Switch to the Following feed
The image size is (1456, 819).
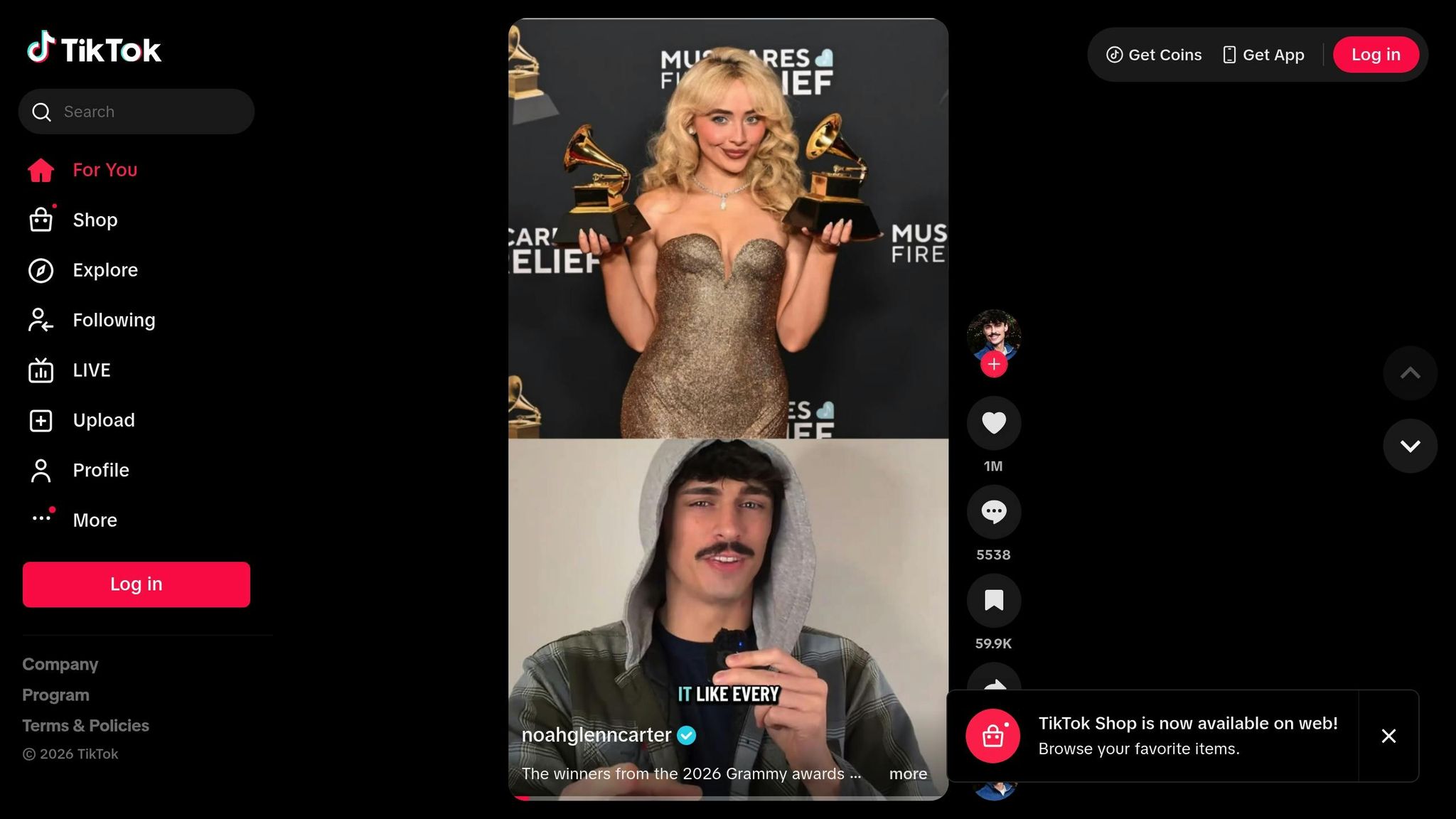[x=113, y=320]
